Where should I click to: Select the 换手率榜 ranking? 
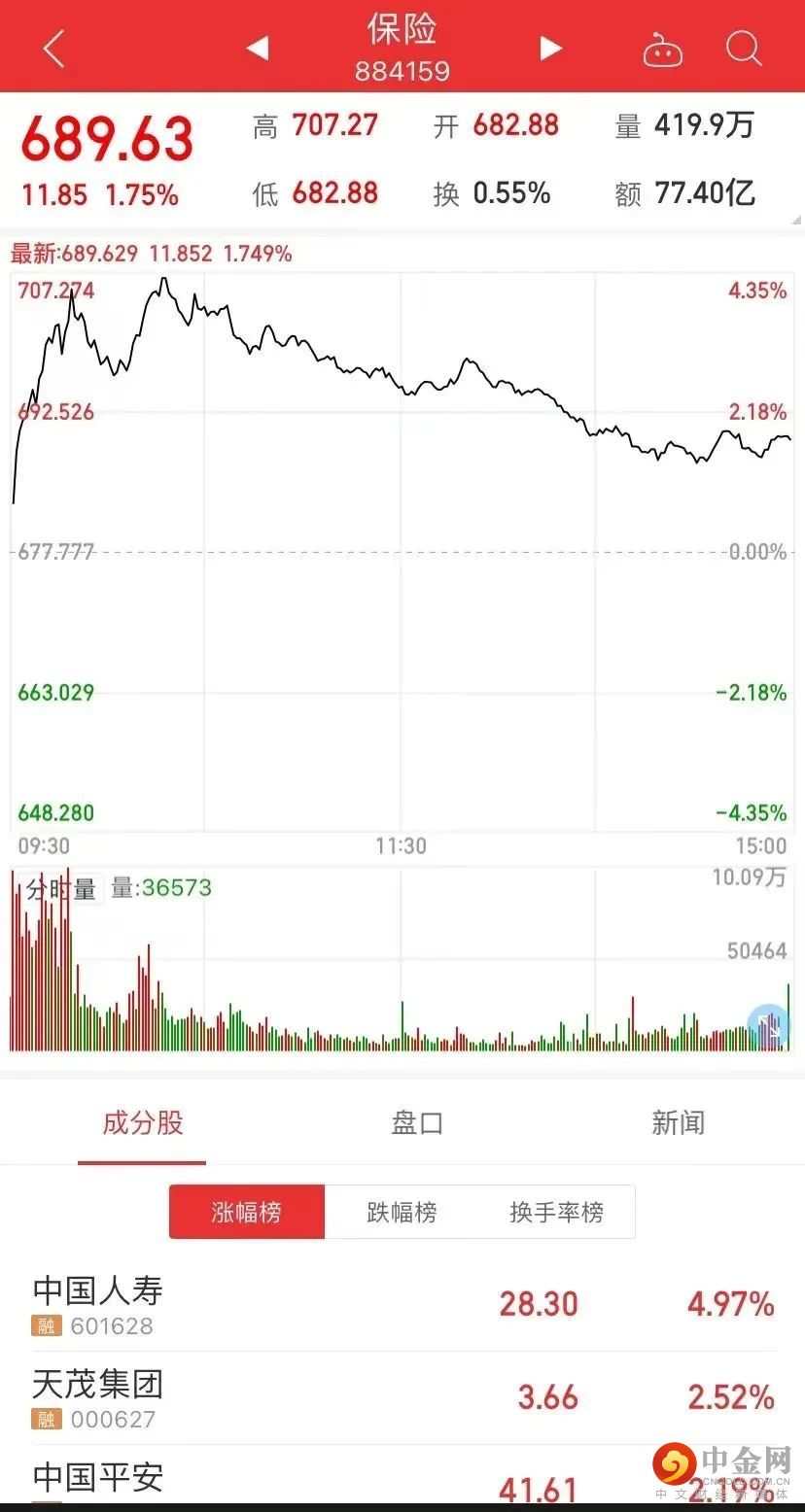point(556,1212)
